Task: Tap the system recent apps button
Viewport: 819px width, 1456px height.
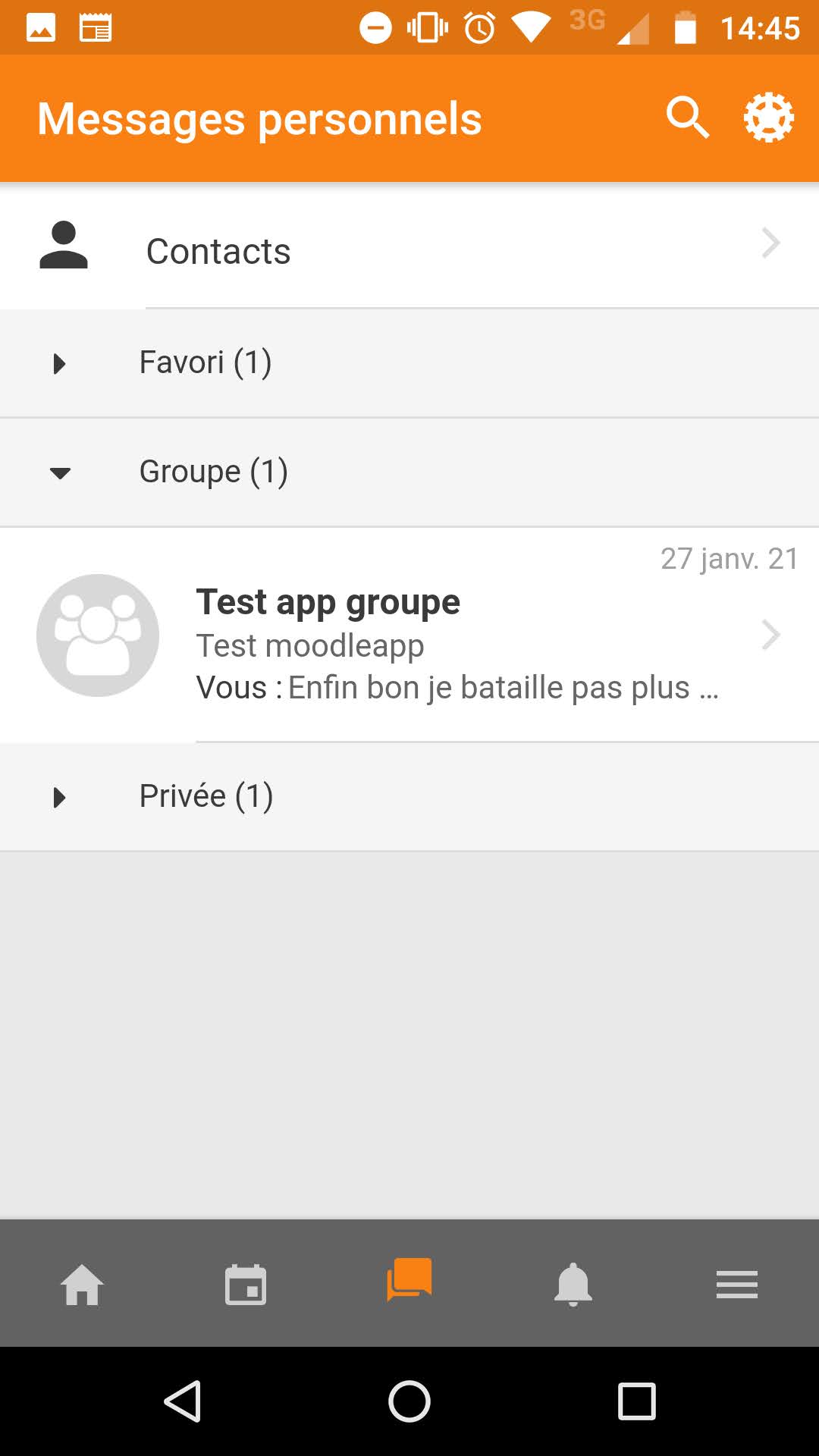Action: tap(636, 1401)
